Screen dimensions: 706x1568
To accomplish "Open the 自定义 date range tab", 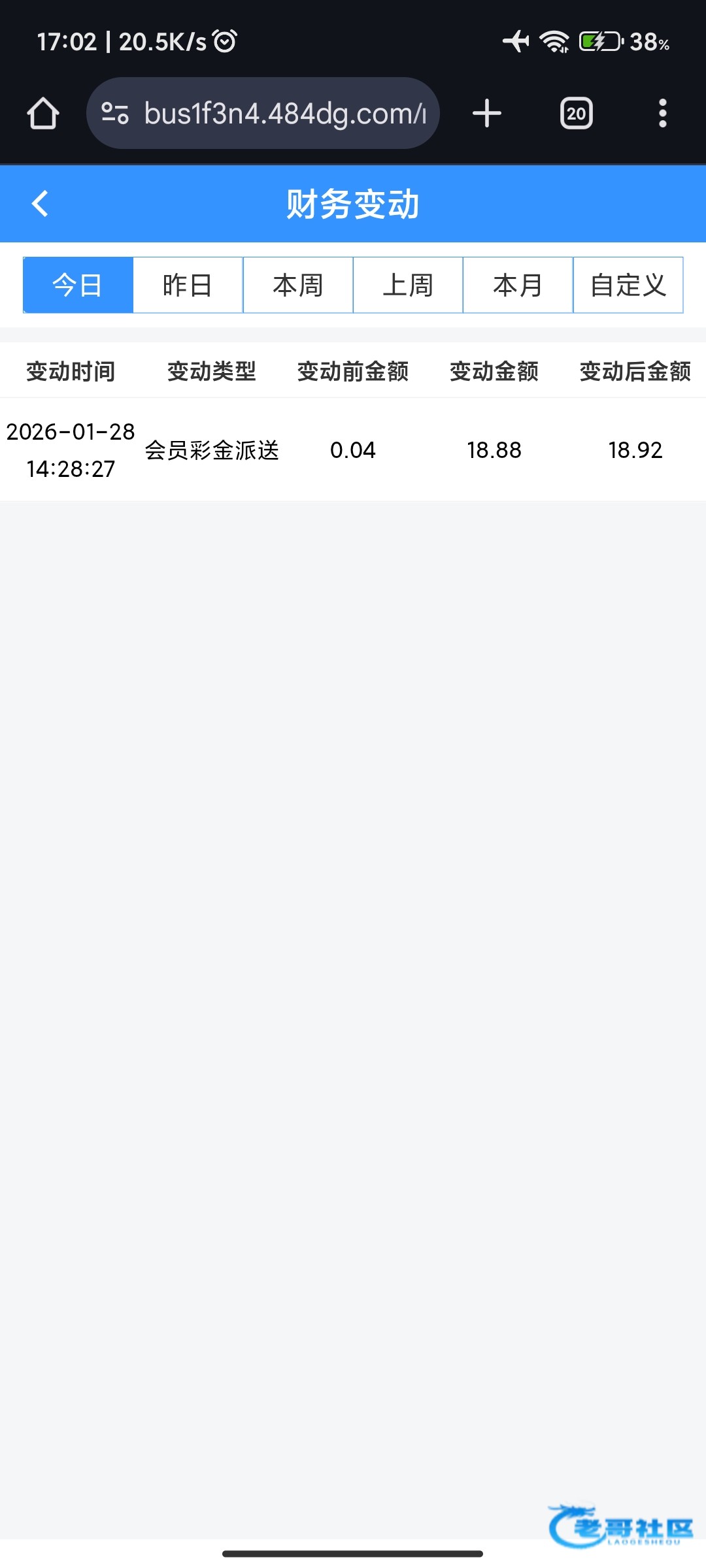I will 628,286.
